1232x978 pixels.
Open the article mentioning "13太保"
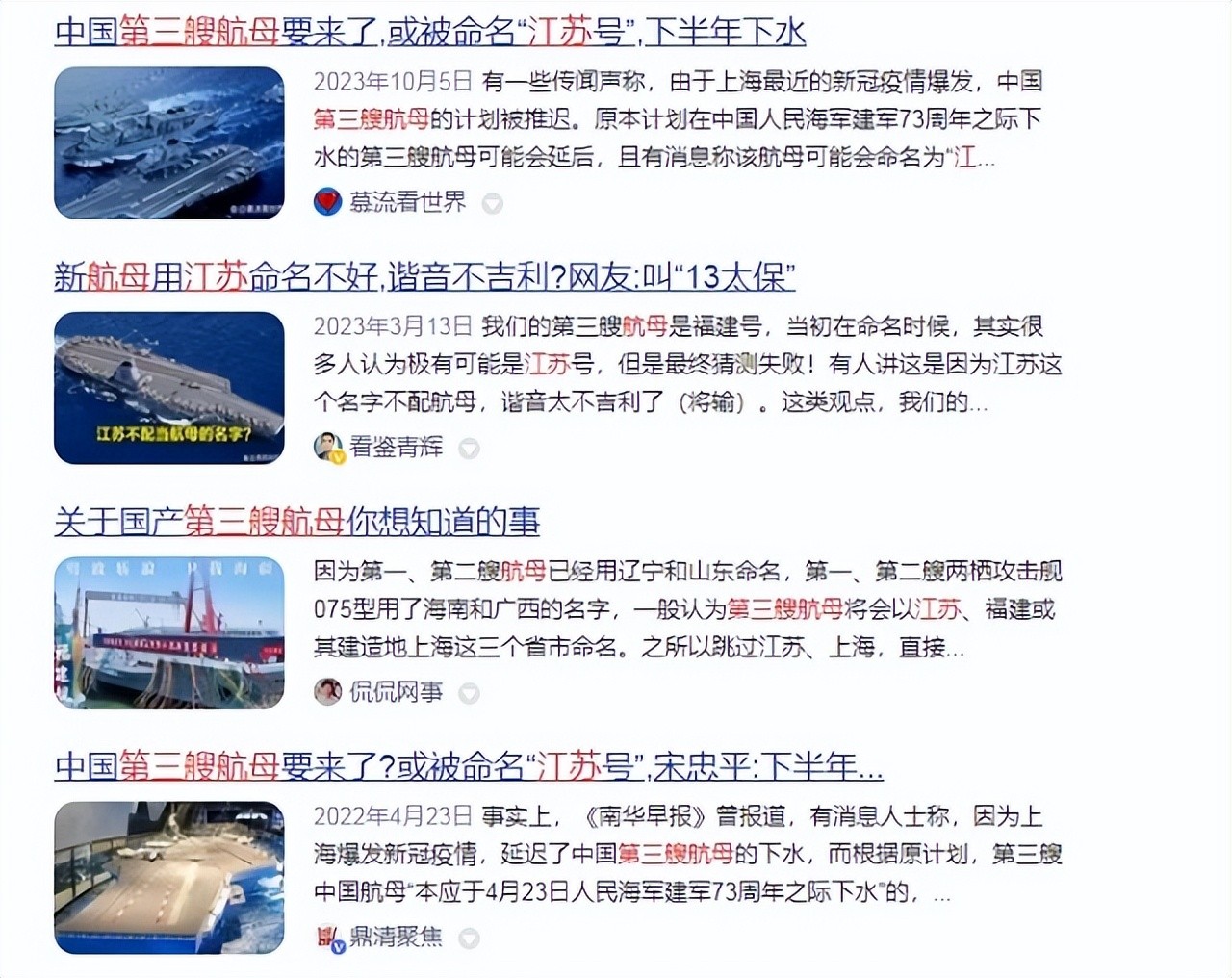pyautogui.click(x=424, y=278)
